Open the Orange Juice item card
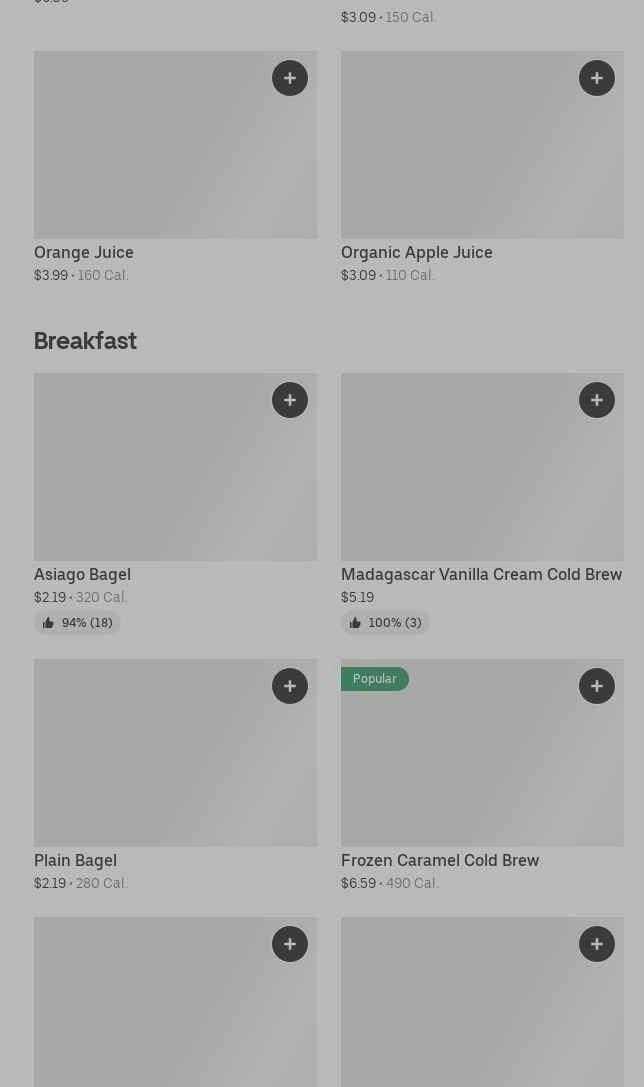644x1087 pixels. [x=175, y=166]
